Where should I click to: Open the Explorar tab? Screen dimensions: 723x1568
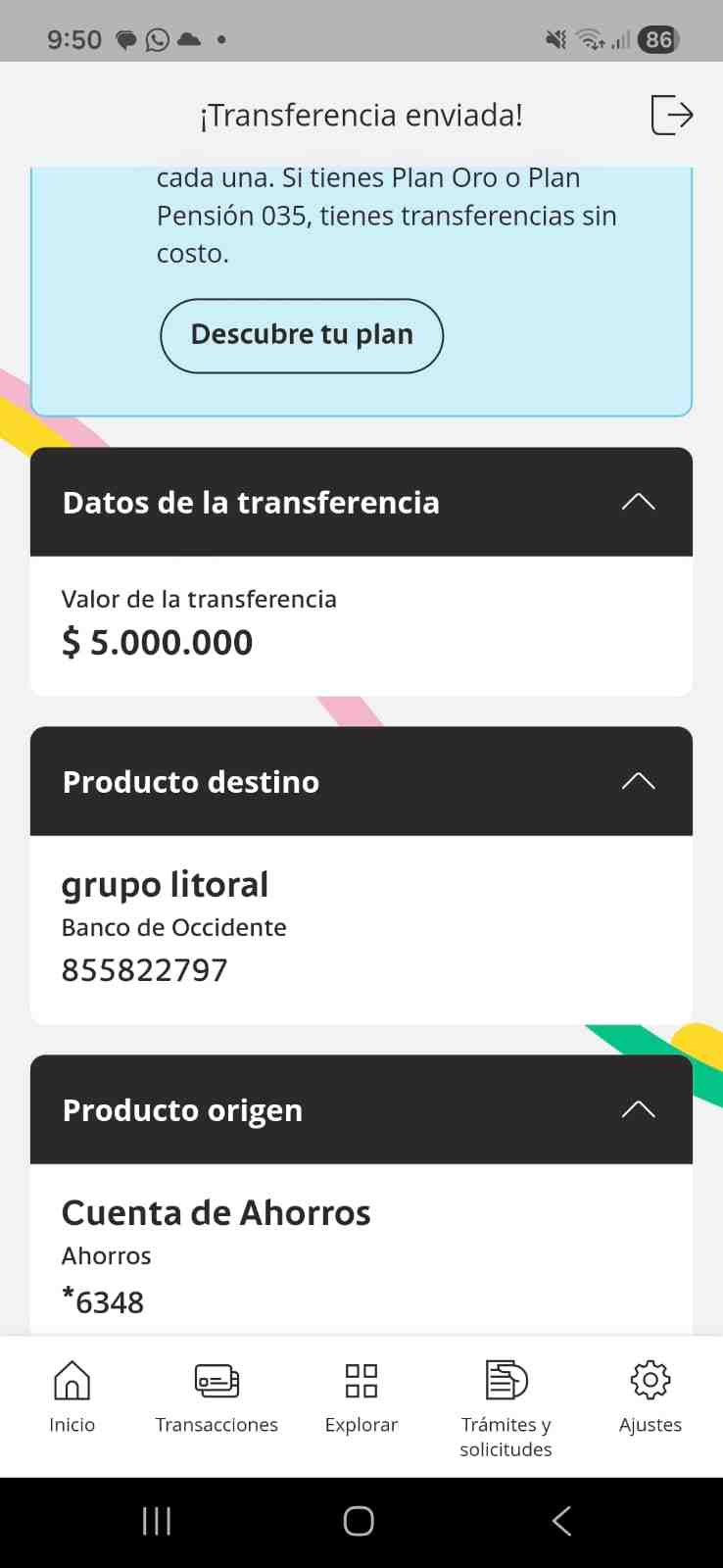click(x=361, y=1397)
